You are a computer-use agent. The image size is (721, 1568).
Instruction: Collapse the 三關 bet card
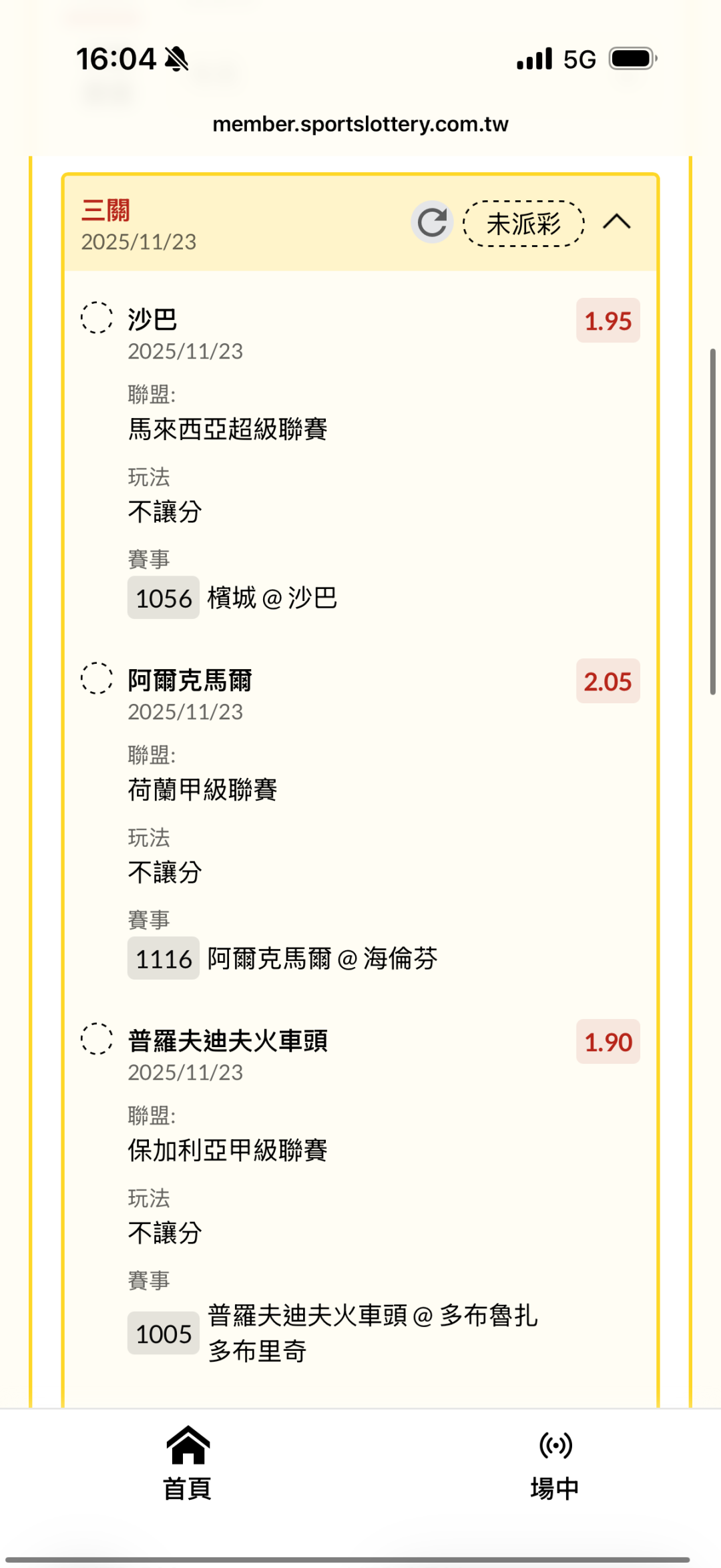616,222
